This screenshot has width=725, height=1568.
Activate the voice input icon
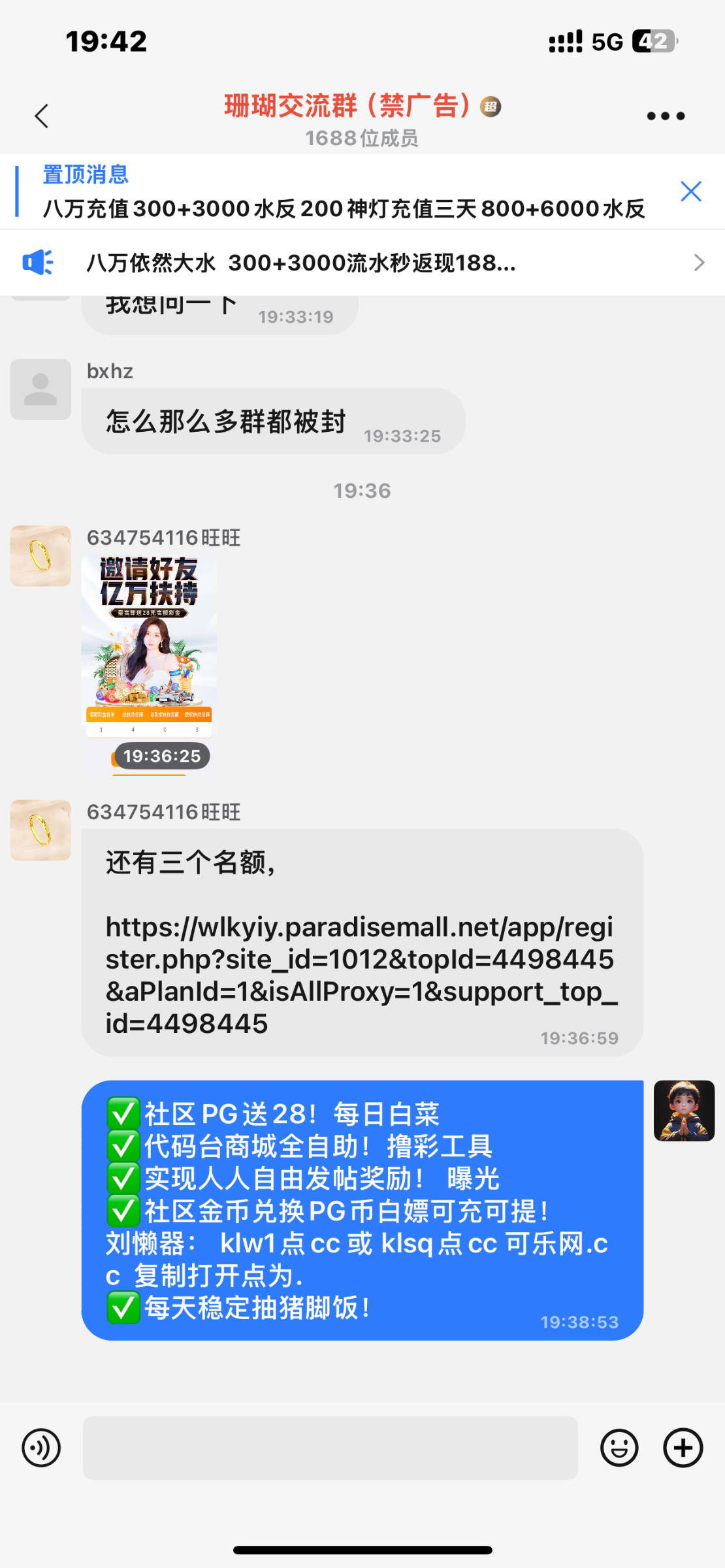(40, 1446)
